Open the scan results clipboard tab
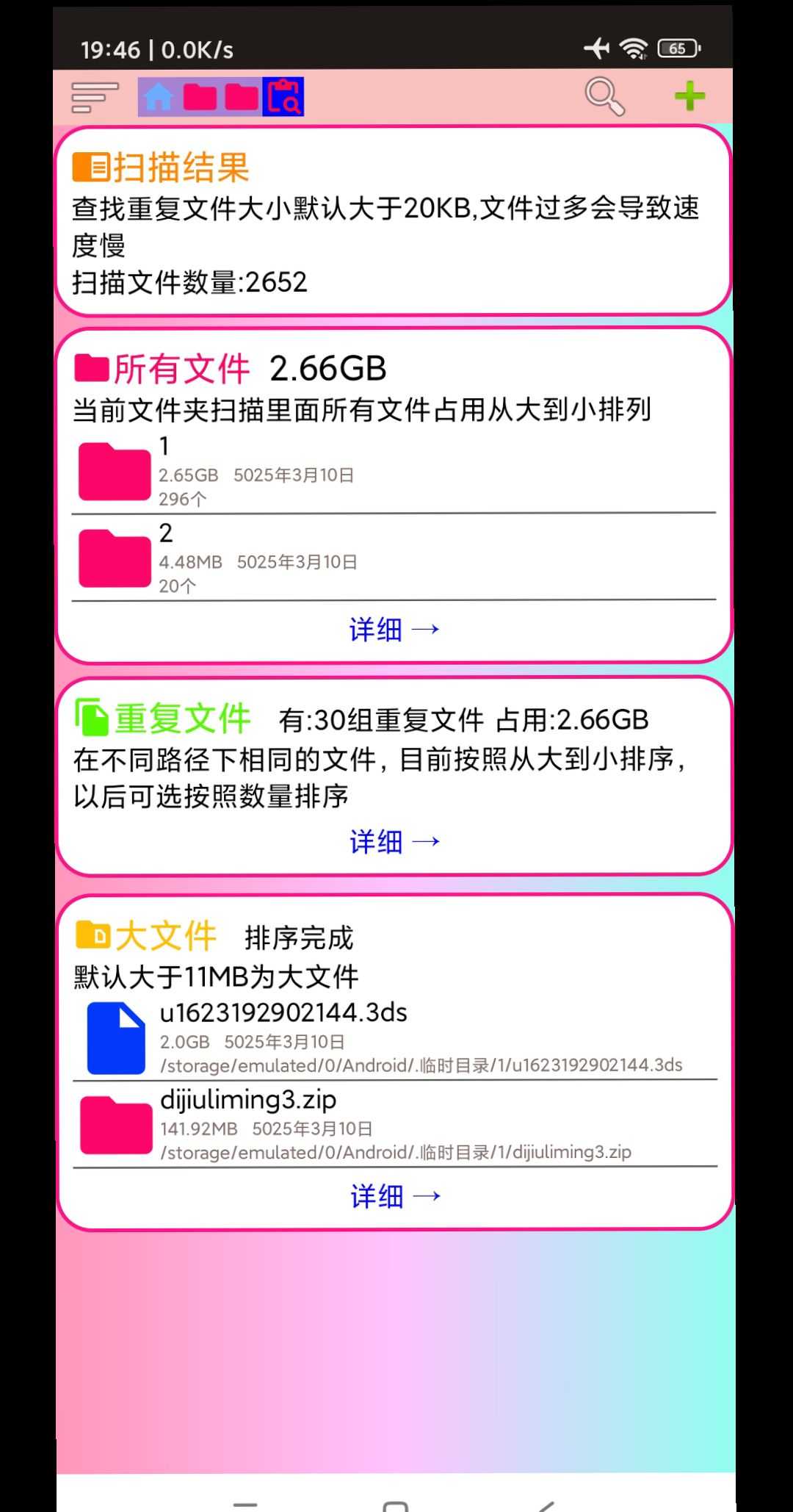Screen dimensions: 793x1512 click(x=283, y=97)
